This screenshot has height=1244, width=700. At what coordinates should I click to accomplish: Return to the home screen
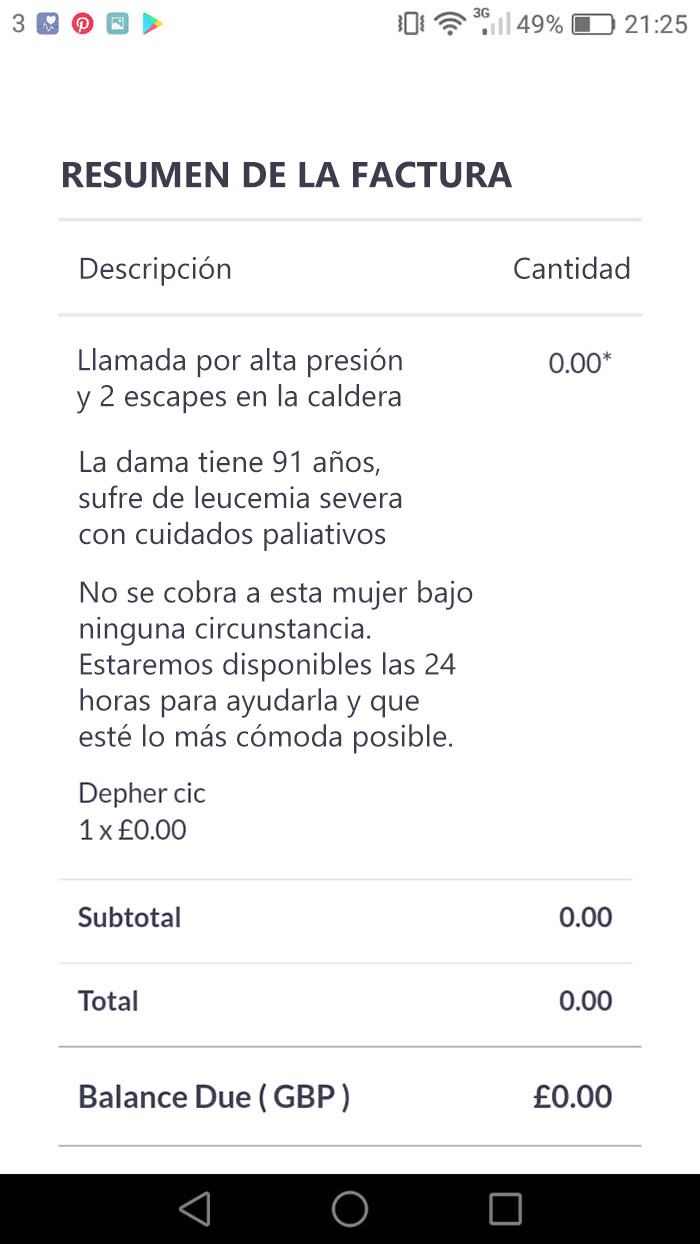pos(350,1209)
